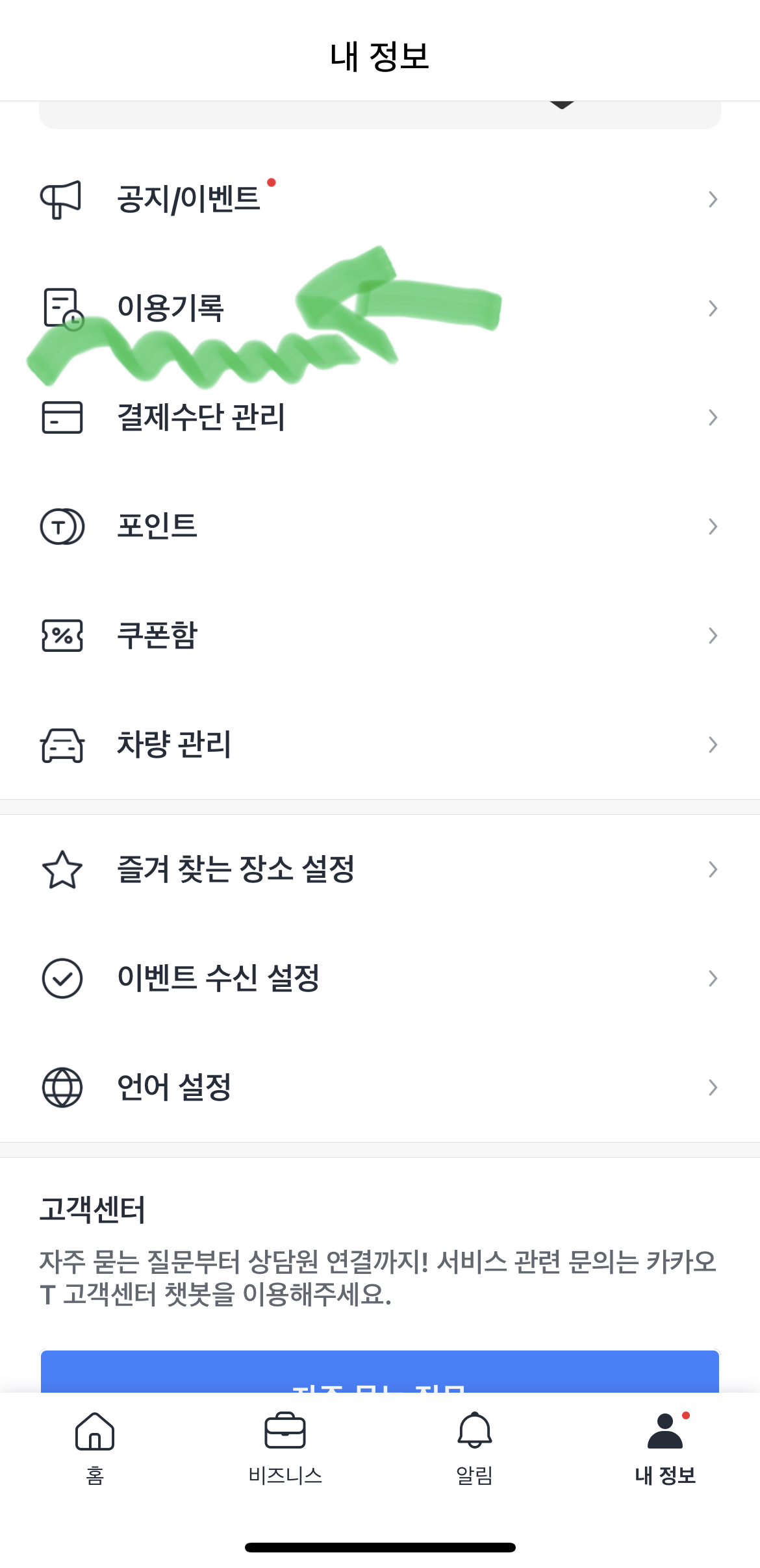Open 쿠폰함 coupon box
This screenshot has width=760, height=1568.
click(380, 635)
